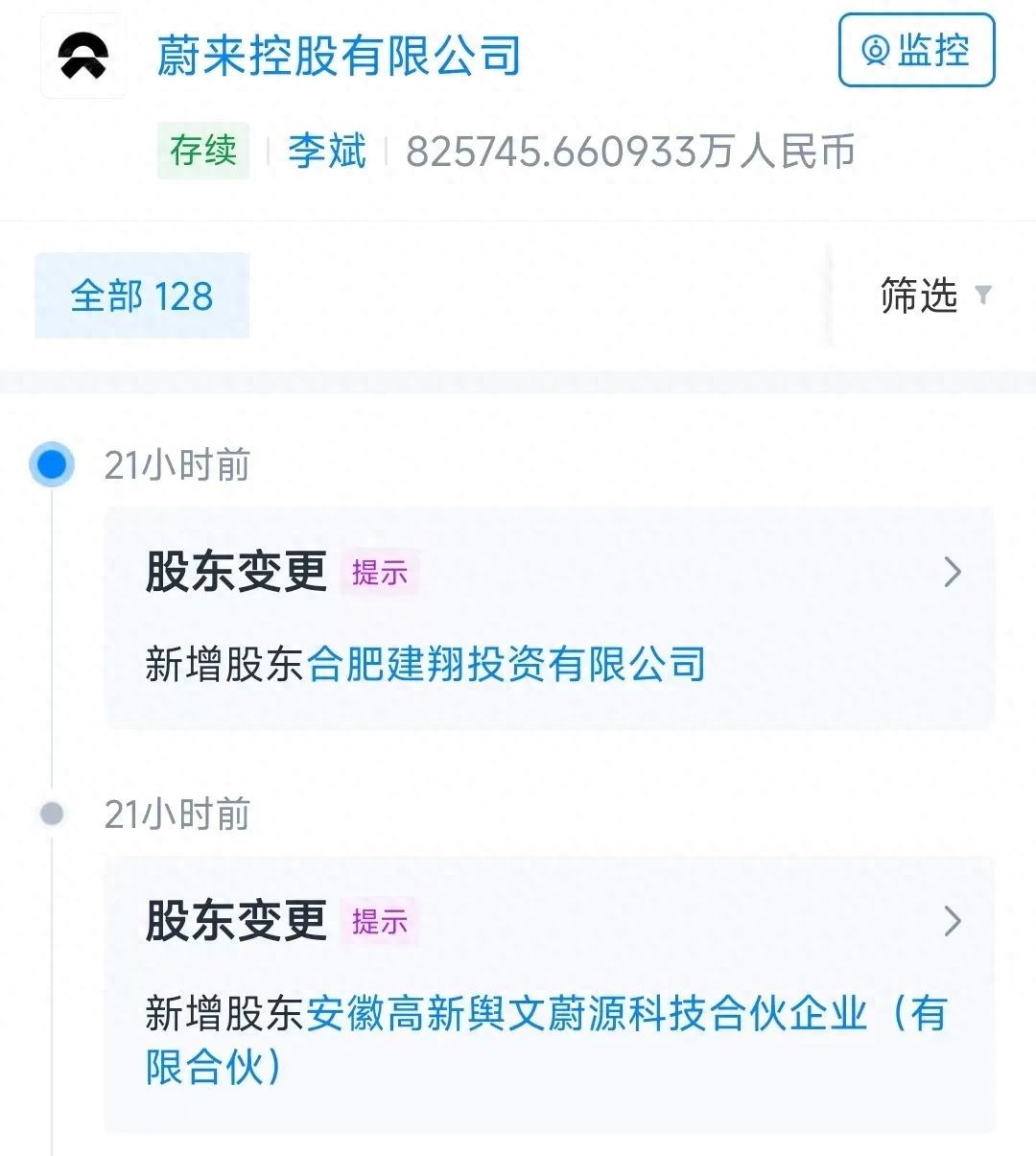Open the 蔚来控股有限公司 company page
Screen dimensions: 1036x1156
click(339, 56)
